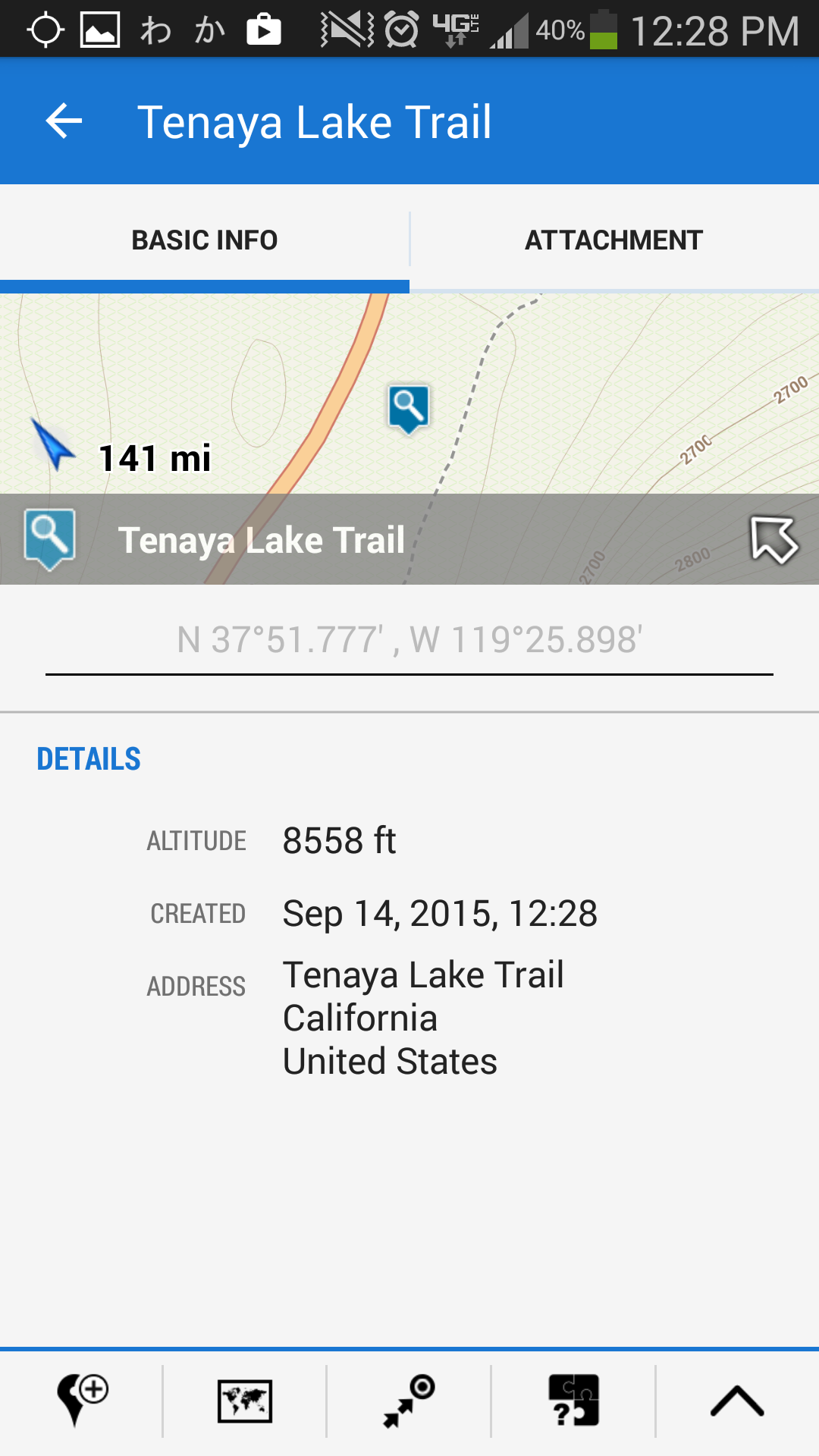Open the puzzle-piece question mark tool
This screenshot has height=1456, width=819.
tap(573, 1401)
